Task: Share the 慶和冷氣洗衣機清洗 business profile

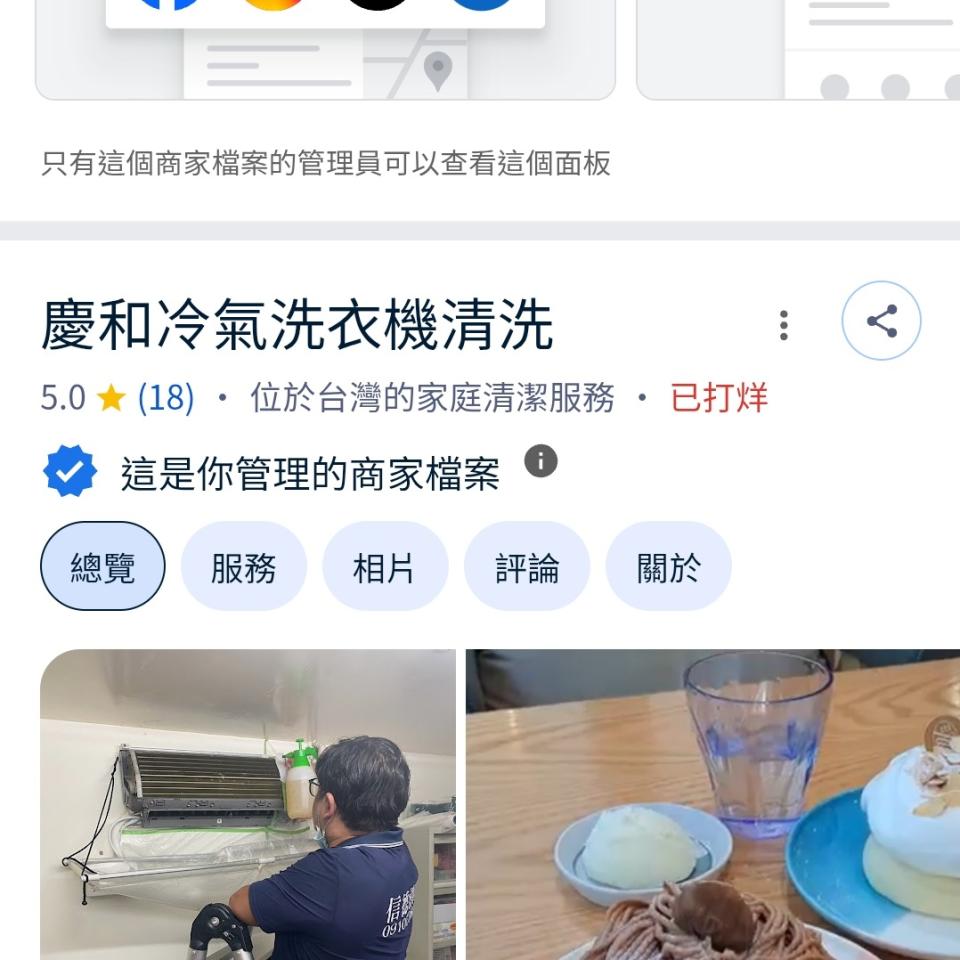Action: click(881, 321)
